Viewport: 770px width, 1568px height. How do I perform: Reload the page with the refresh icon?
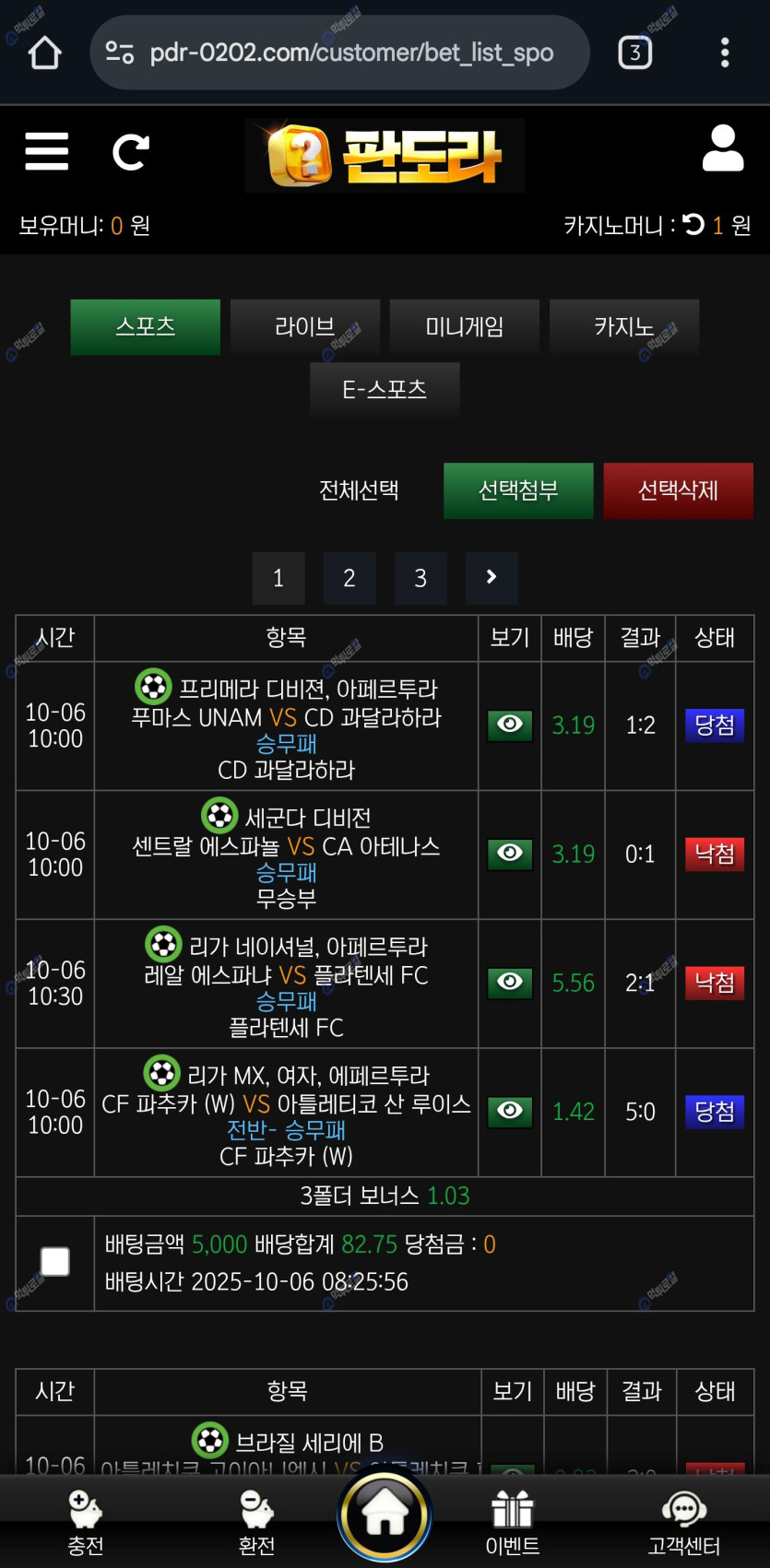(130, 152)
